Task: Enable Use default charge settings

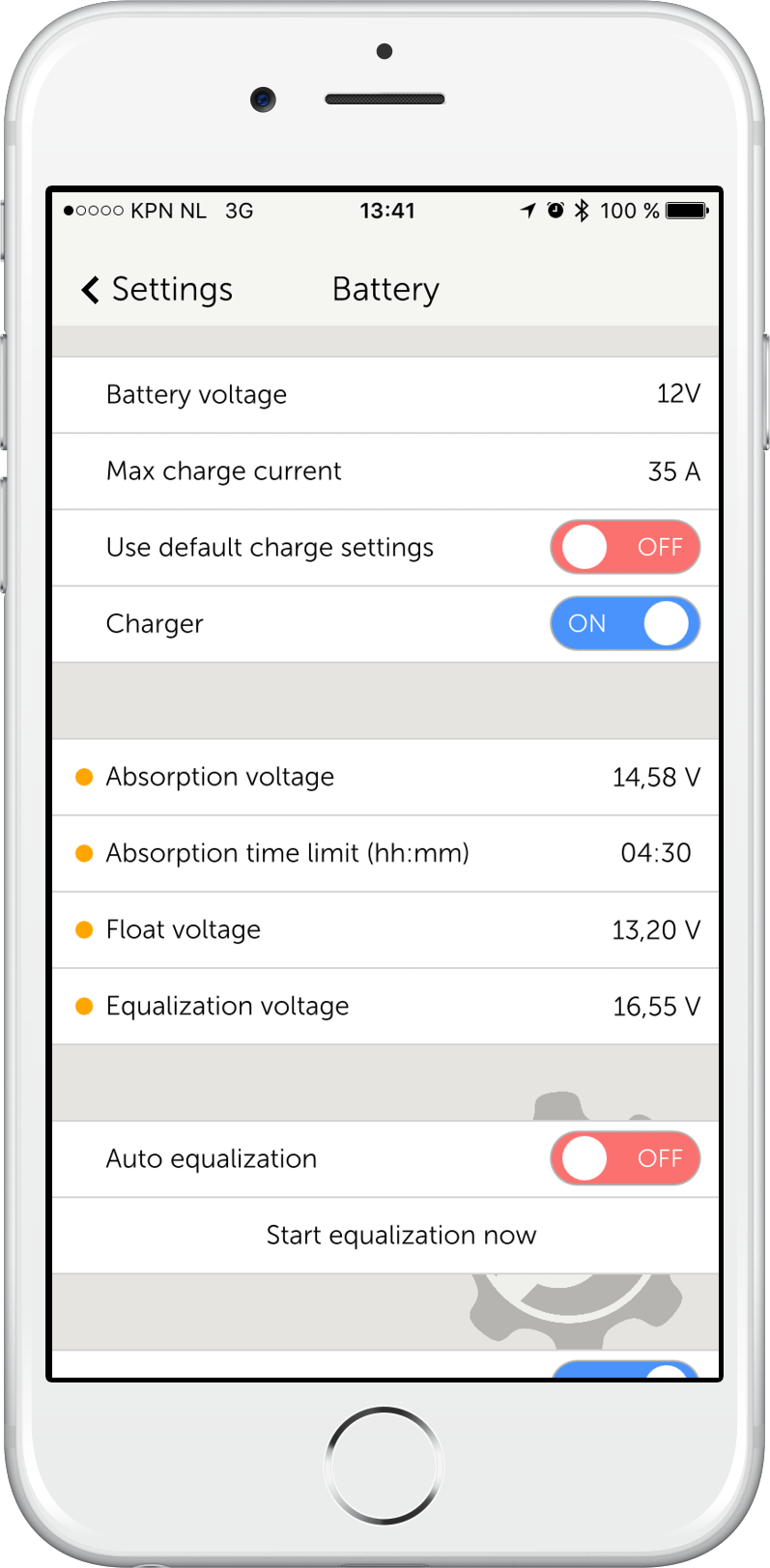Action: 624,547
